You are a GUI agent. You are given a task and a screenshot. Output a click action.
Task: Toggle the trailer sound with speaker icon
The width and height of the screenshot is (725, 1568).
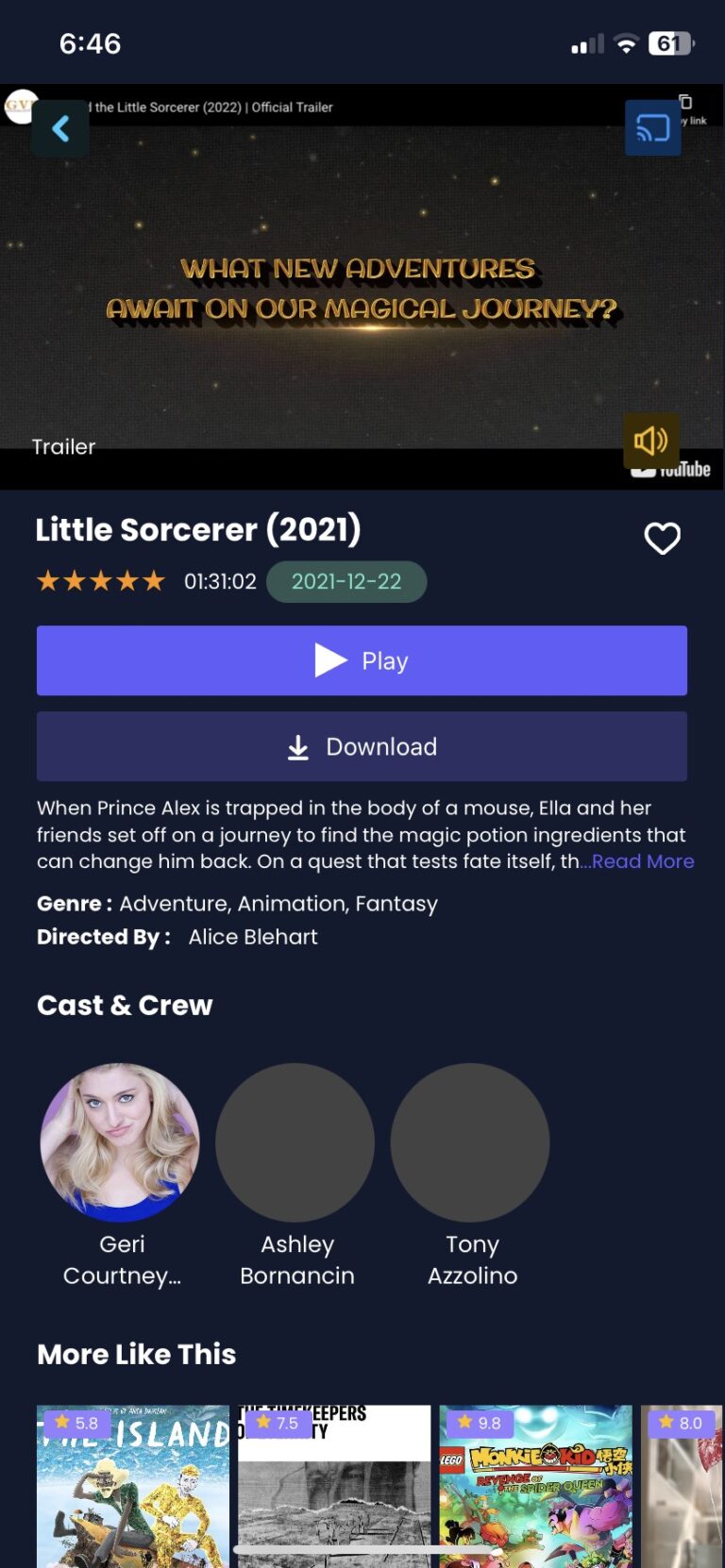click(650, 441)
